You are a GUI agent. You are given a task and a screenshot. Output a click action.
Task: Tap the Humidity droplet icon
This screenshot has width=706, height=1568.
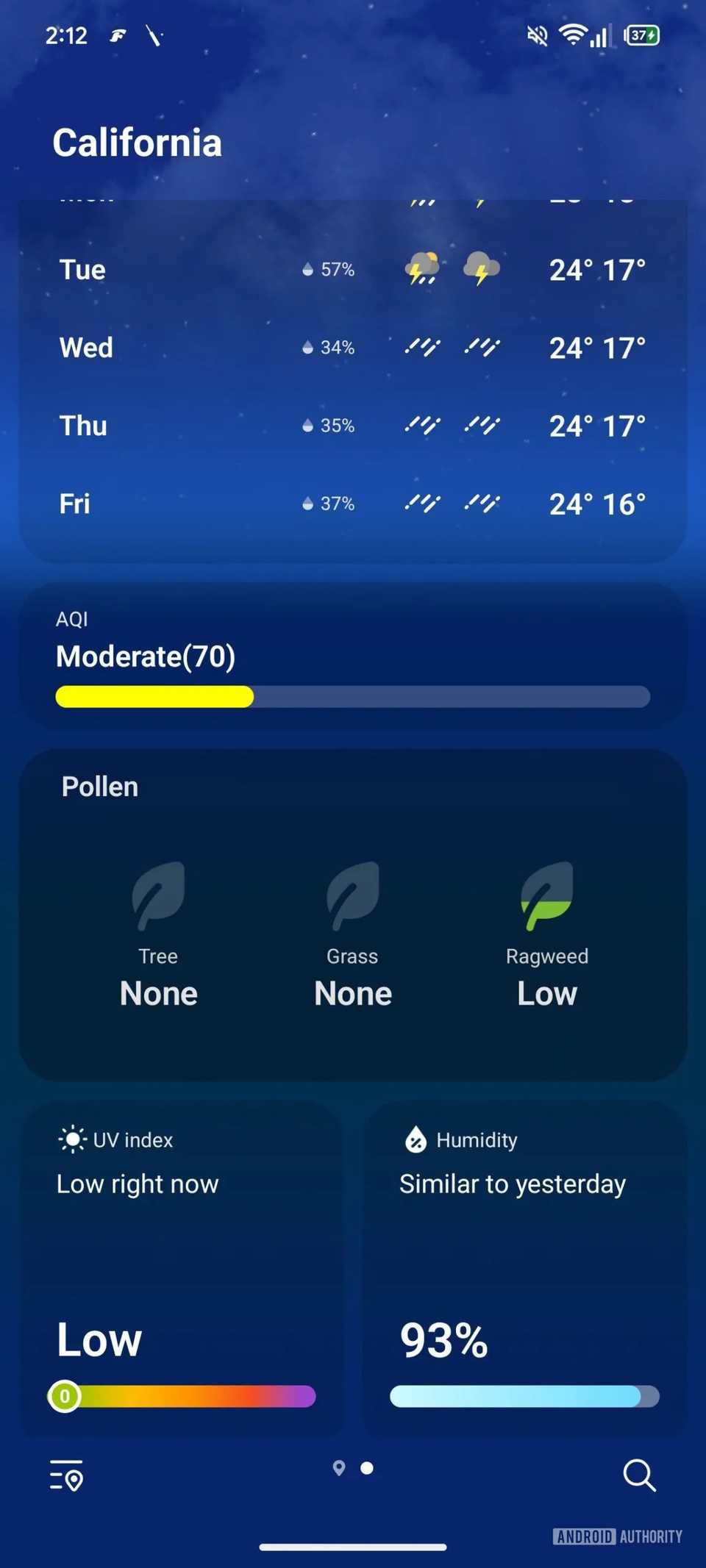(x=416, y=1139)
